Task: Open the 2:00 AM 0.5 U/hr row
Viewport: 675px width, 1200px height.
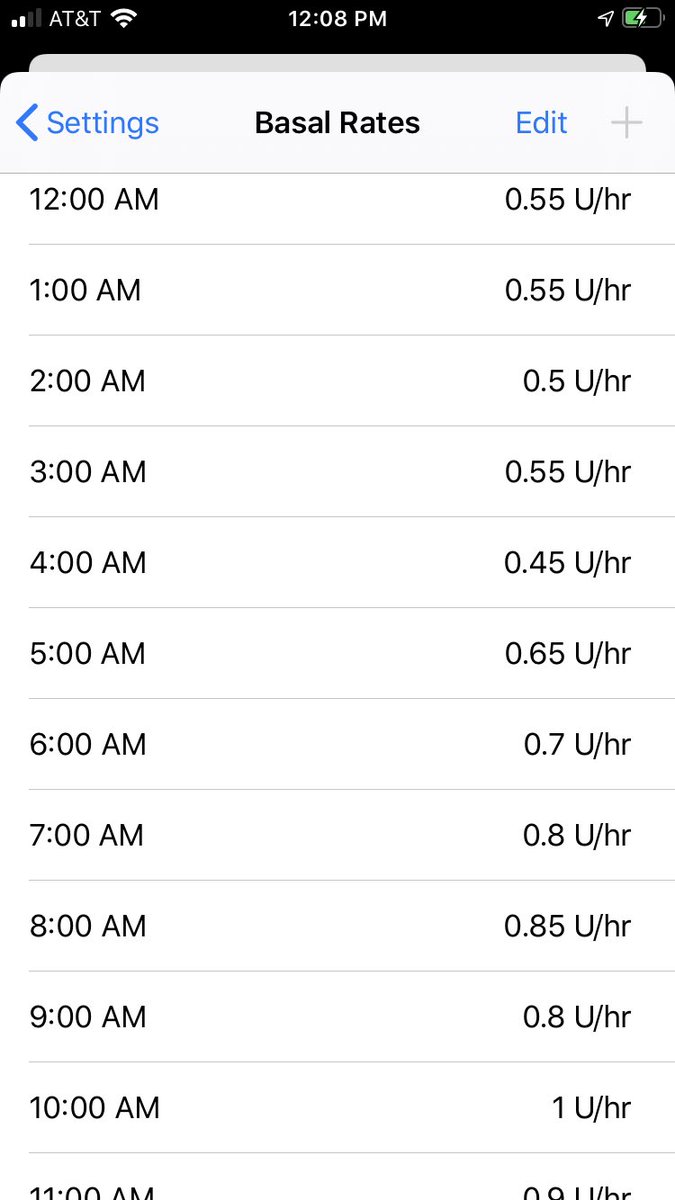Action: (337, 381)
